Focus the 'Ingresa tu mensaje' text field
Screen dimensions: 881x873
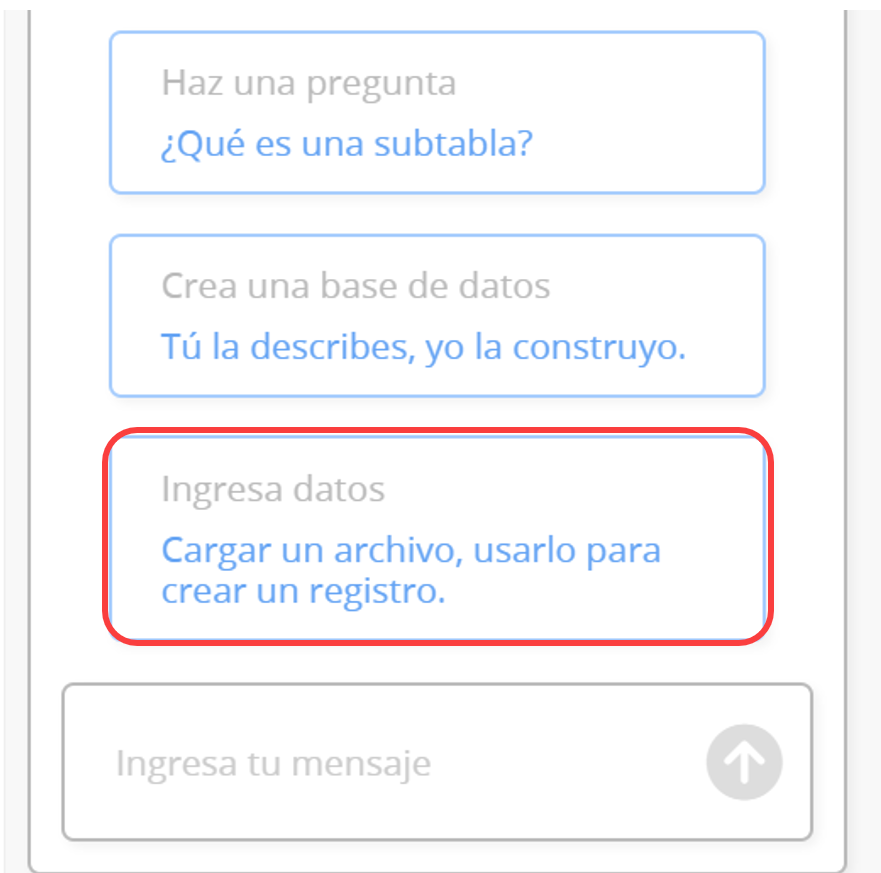(x=380, y=763)
